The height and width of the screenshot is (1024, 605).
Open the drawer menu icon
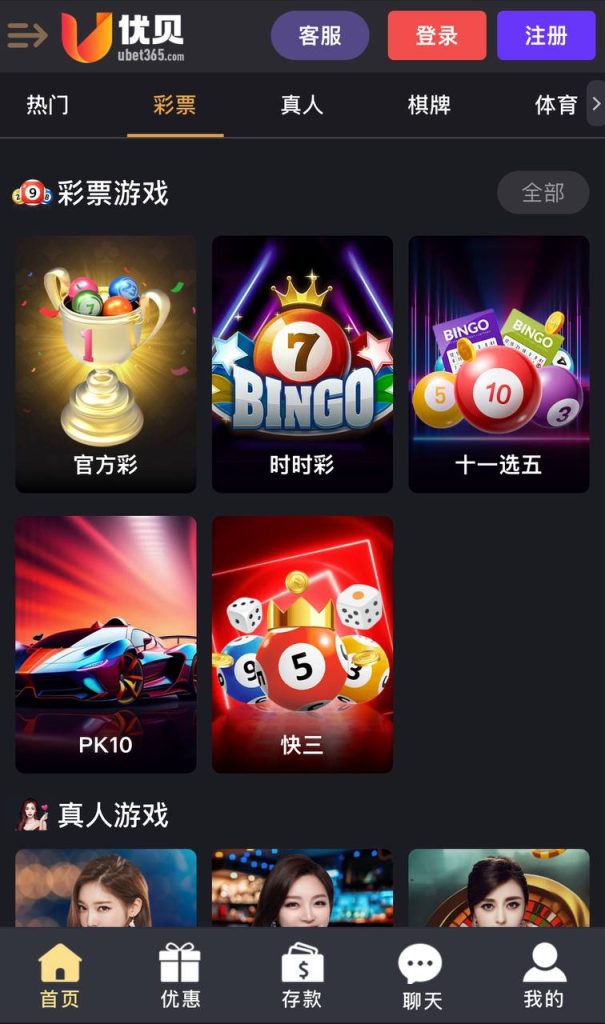point(27,36)
